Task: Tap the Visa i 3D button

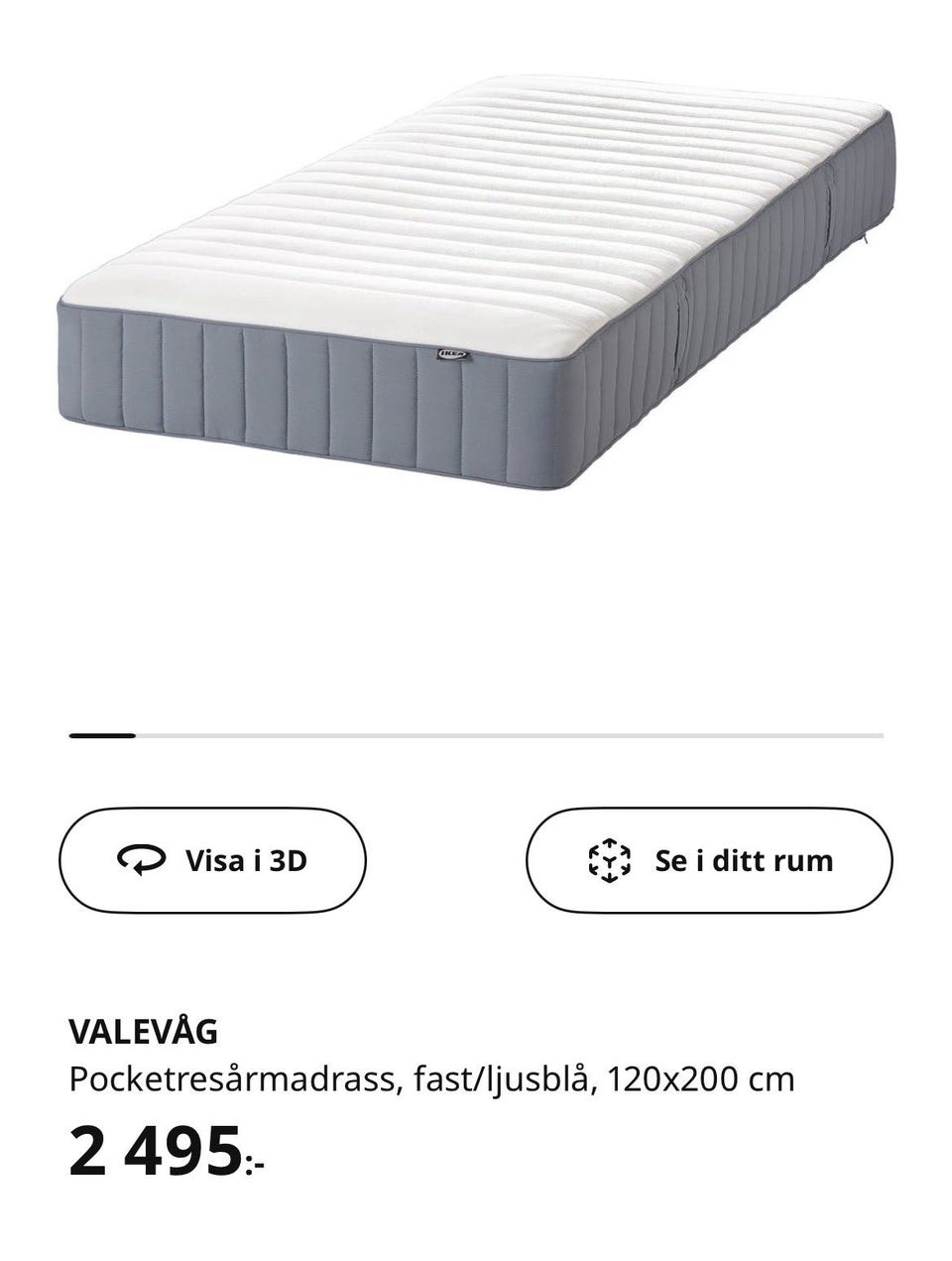Action: (x=213, y=860)
